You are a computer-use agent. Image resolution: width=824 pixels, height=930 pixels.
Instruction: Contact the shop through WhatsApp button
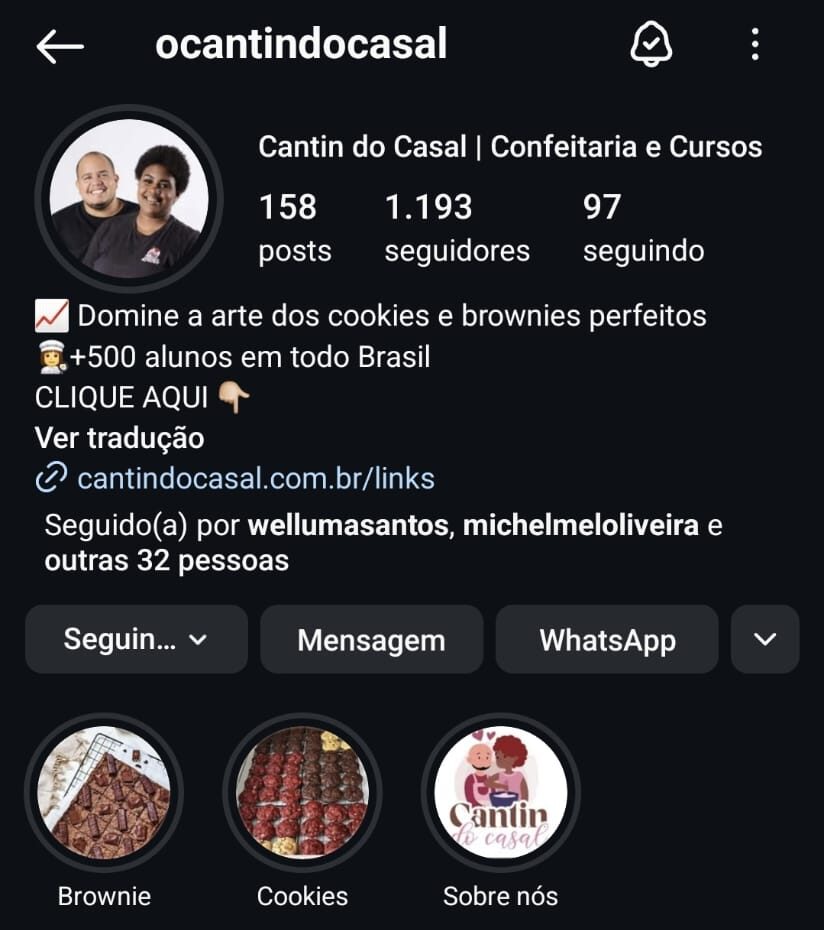(607, 640)
